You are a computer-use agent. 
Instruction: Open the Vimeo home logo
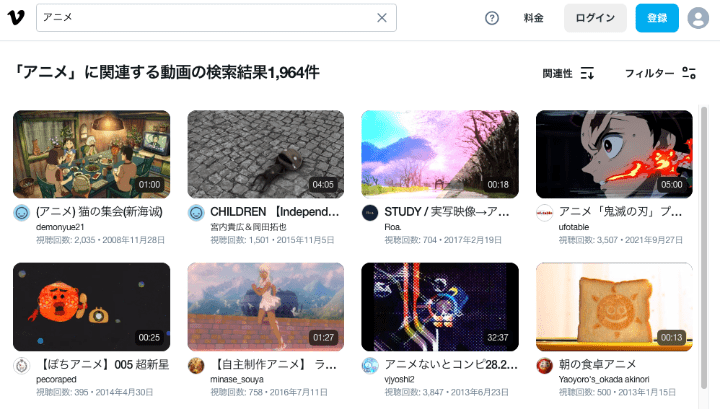point(15,17)
